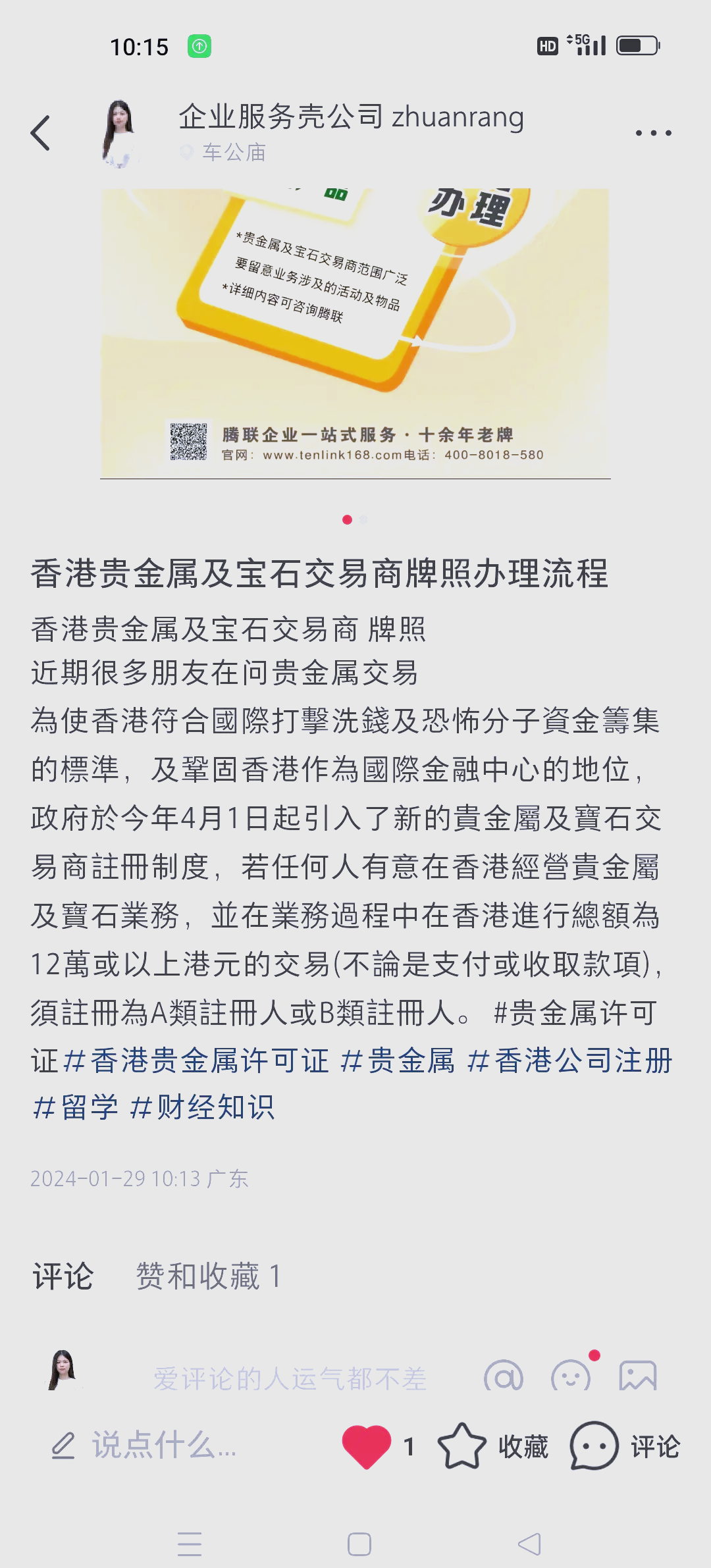The height and width of the screenshot is (1568, 711).
Task: Open the author's profile avatar
Action: click(119, 134)
